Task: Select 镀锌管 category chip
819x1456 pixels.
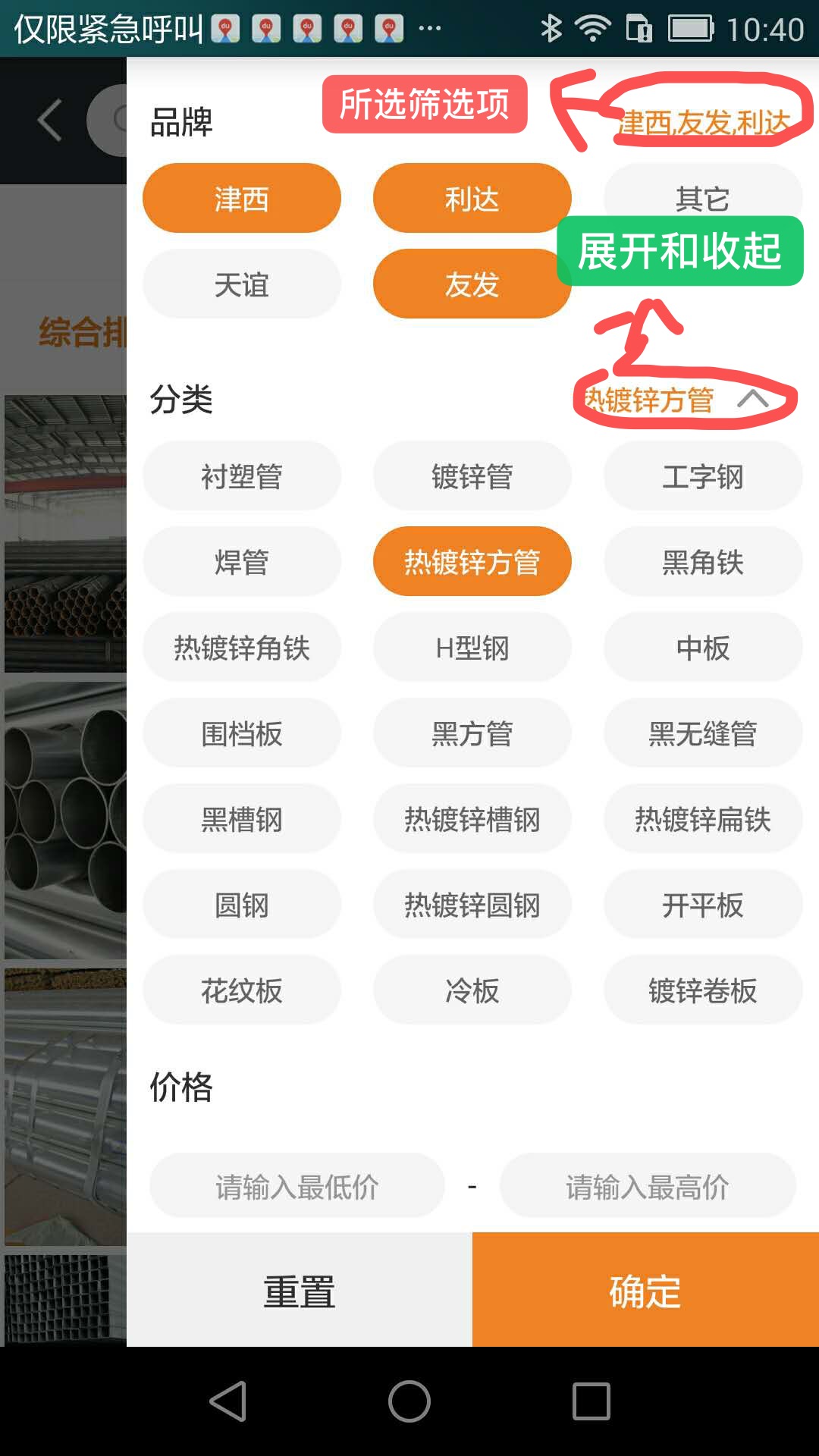Action: coord(471,476)
